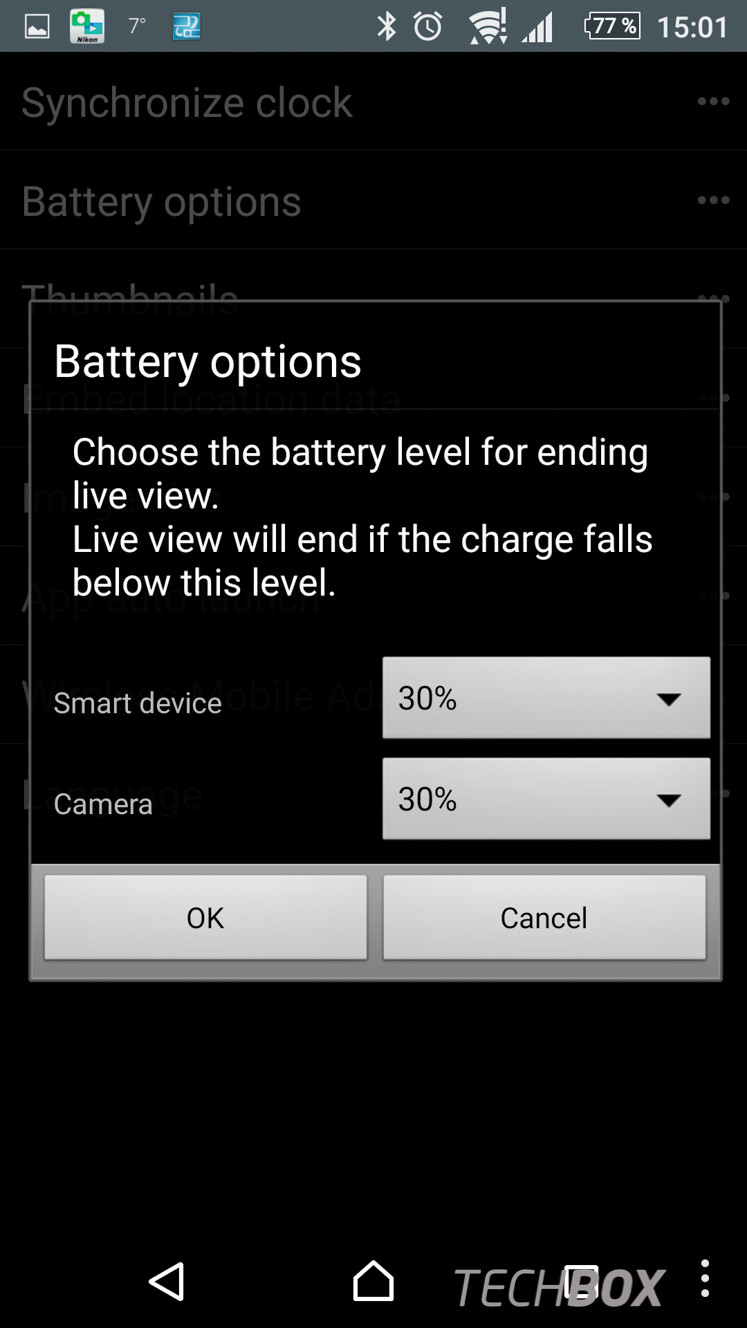This screenshot has width=747, height=1328.
Task: Open the Smart device battery level dropdown
Action: click(546, 698)
